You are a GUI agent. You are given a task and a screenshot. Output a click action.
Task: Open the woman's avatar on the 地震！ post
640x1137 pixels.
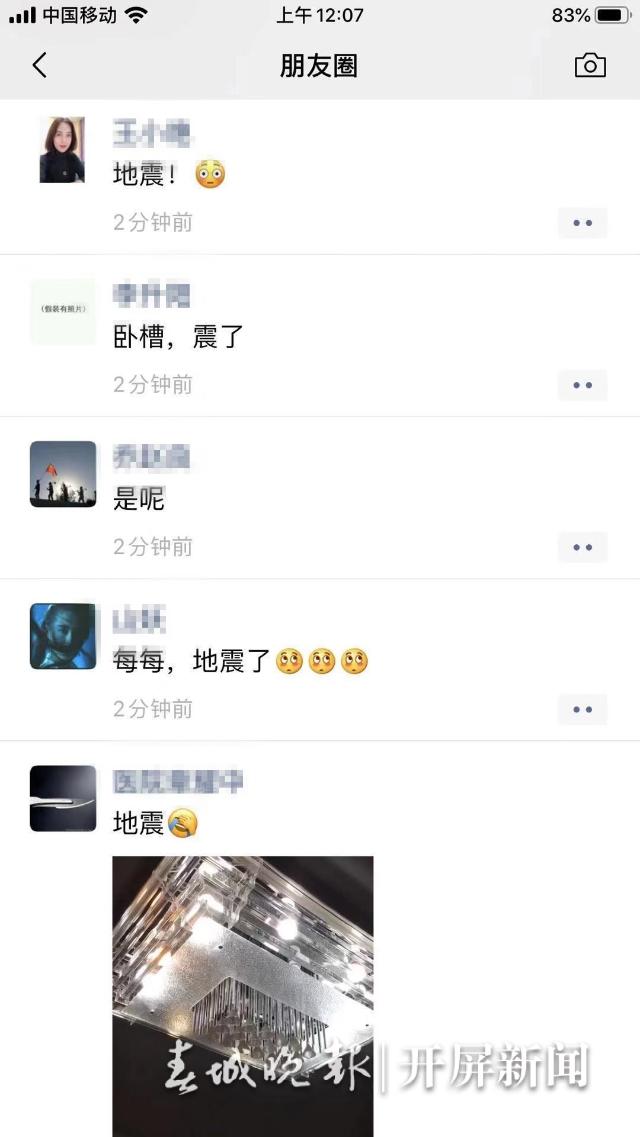(x=62, y=150)
